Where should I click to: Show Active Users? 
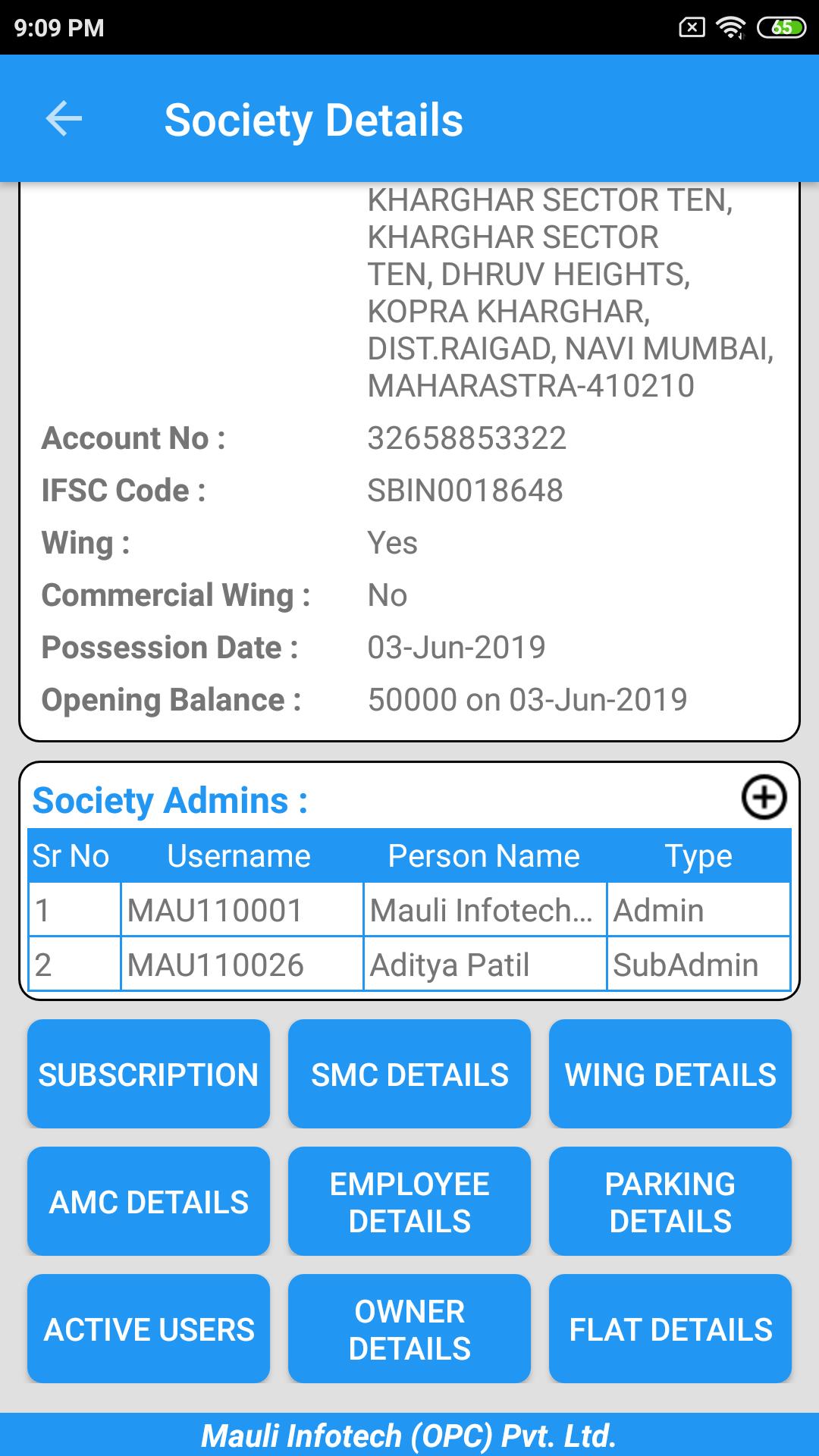pos(149,1329)
